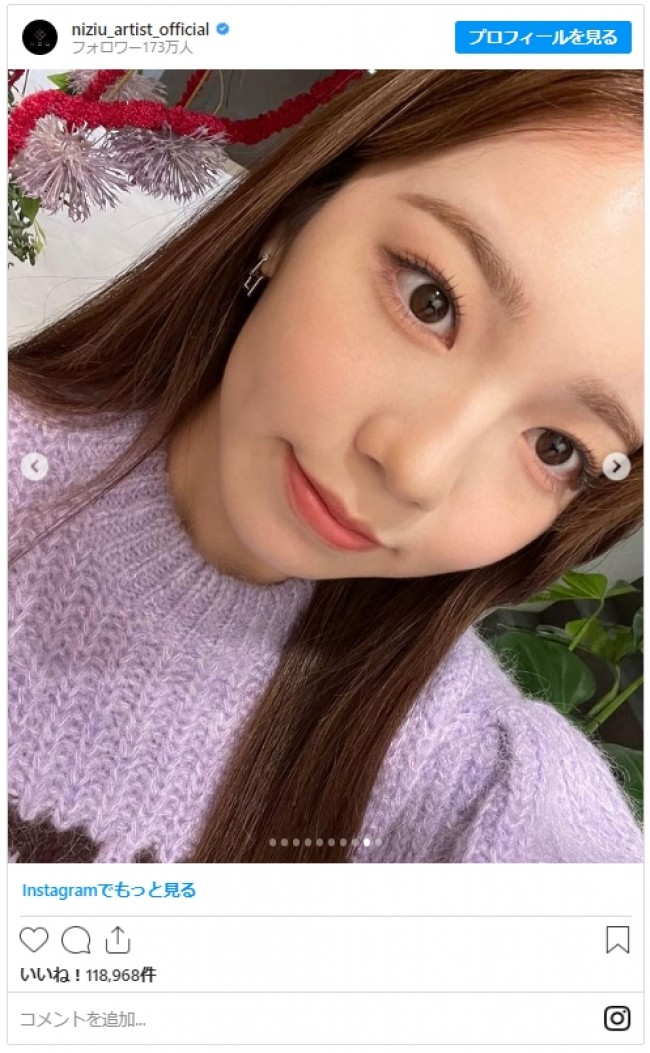The image size is (650, 1053).
Task: Tap the プロフィールを見る button
Action: [x=543, y=38]
